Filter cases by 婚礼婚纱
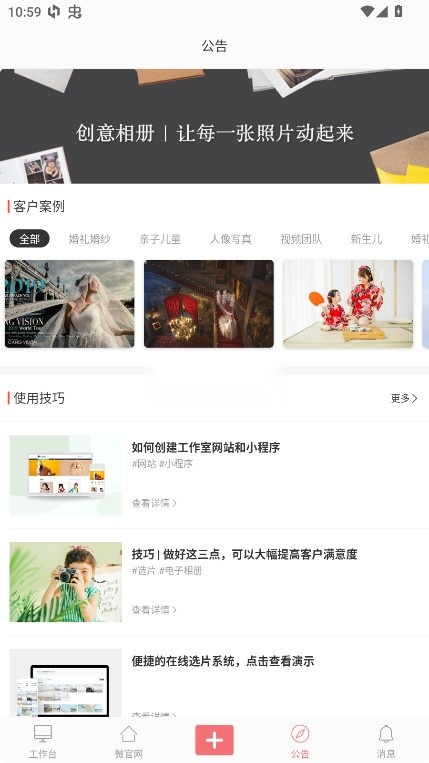 89,239
